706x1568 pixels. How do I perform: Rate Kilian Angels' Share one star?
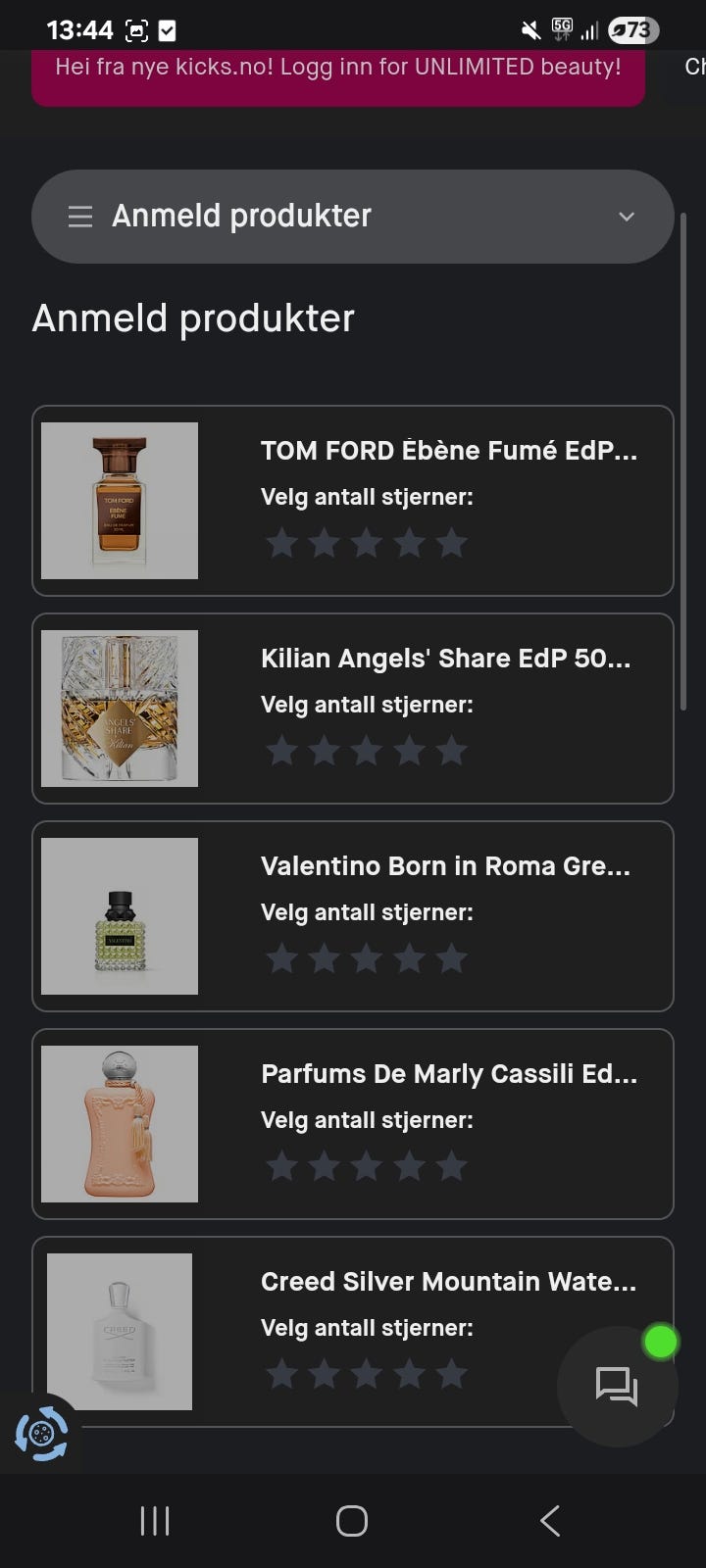tap(281, 751)
